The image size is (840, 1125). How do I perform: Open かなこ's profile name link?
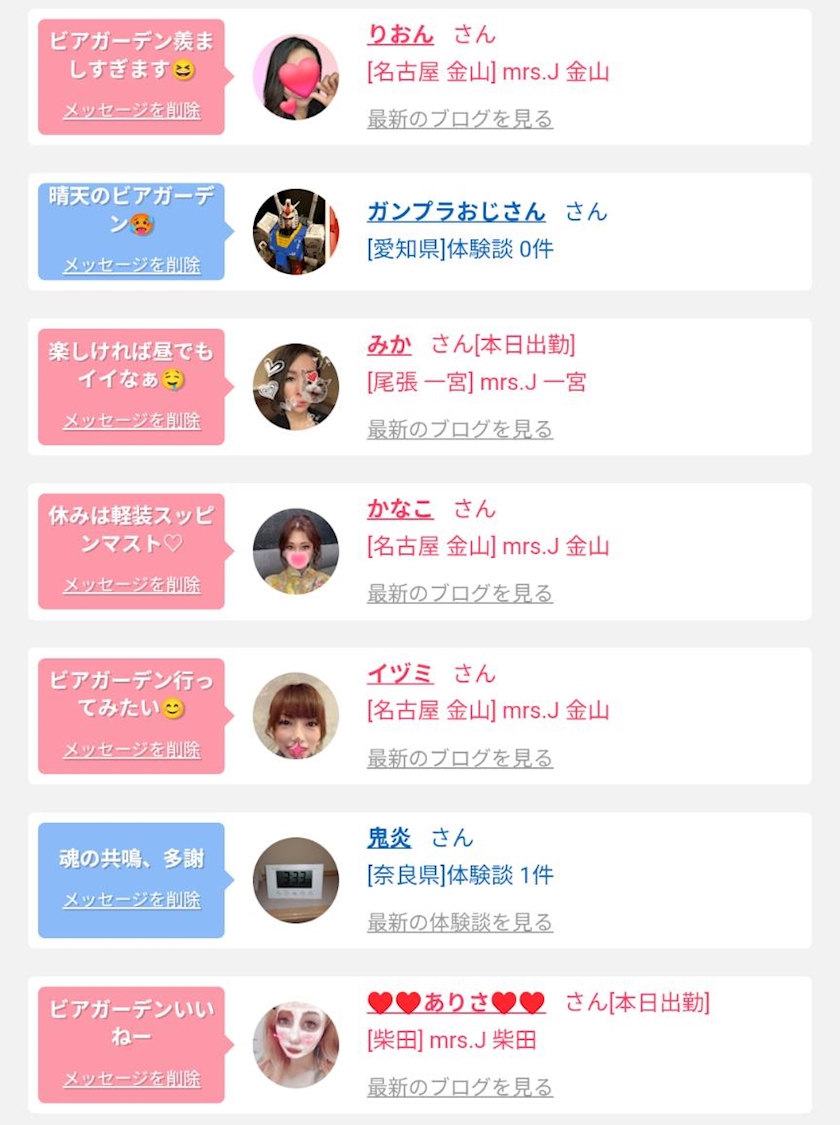point(400,509)
